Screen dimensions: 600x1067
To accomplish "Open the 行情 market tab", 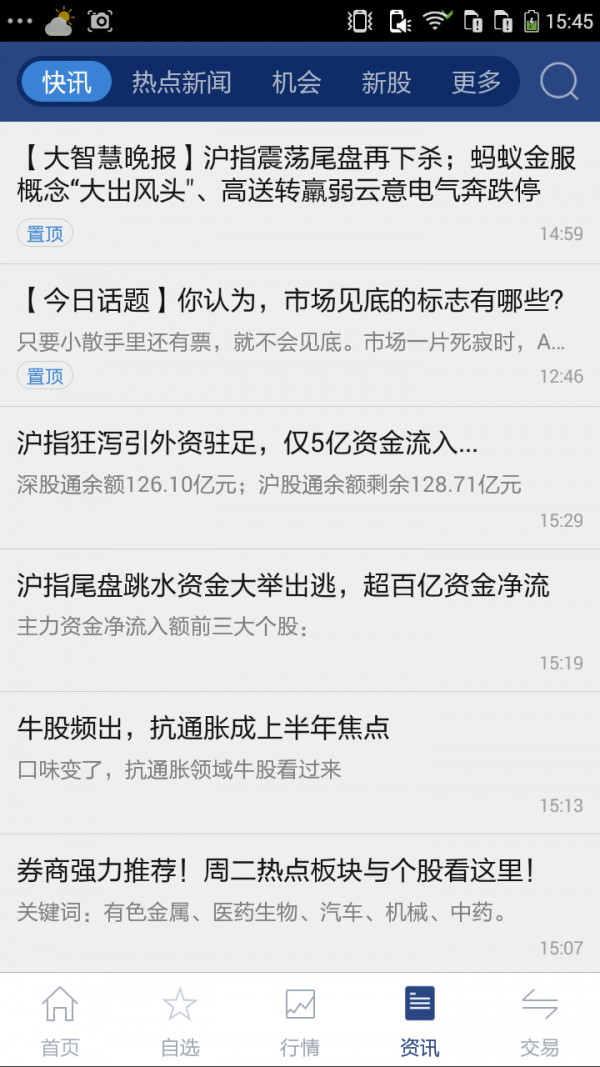I will [300, 1020].
